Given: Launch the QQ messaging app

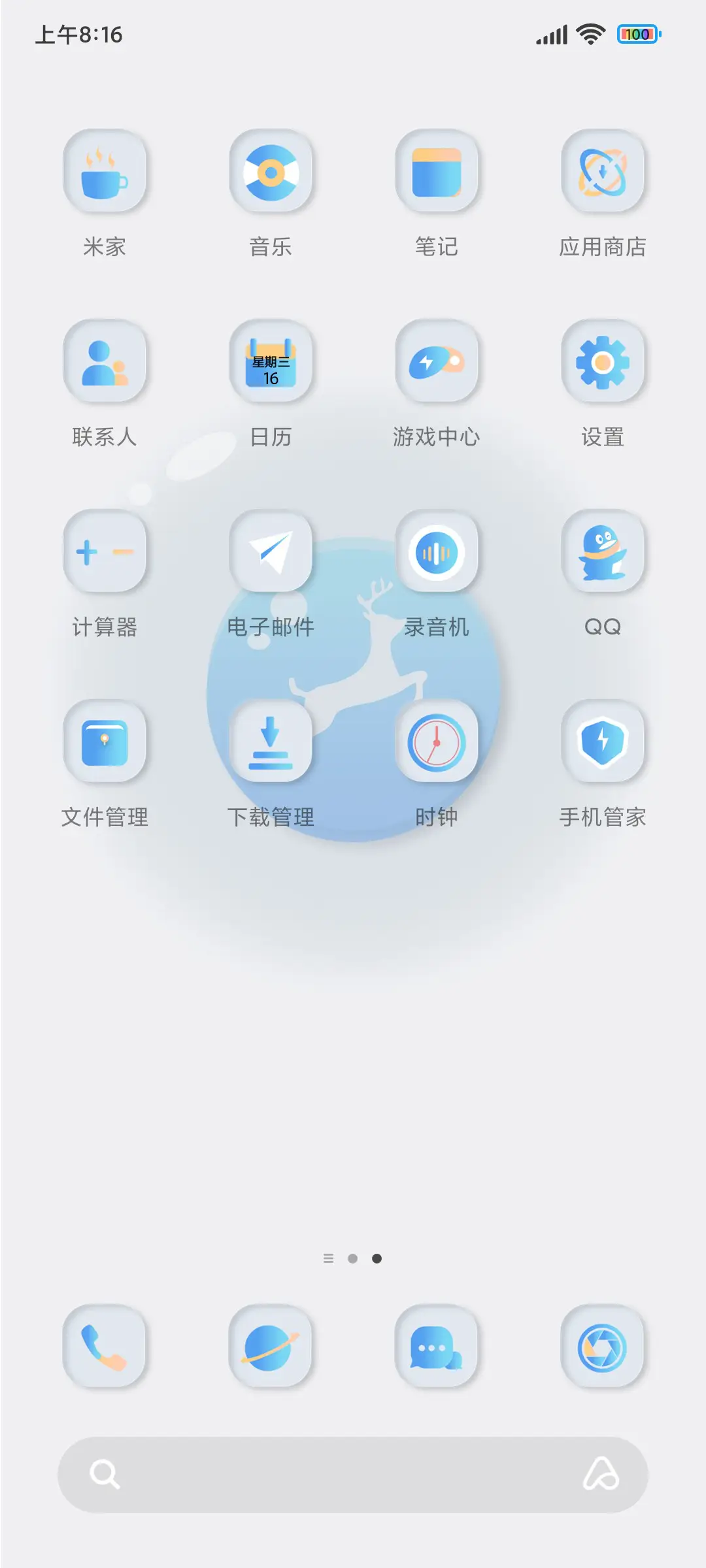Looking at the screenshot, I should (x=603, y=552).
